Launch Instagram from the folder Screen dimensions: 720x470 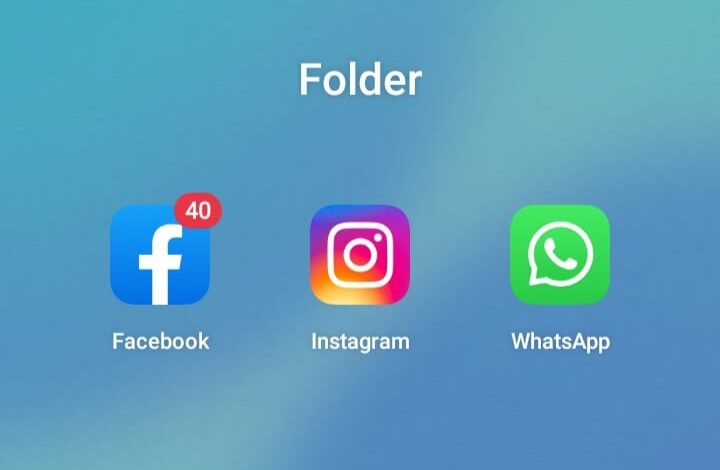360,255
